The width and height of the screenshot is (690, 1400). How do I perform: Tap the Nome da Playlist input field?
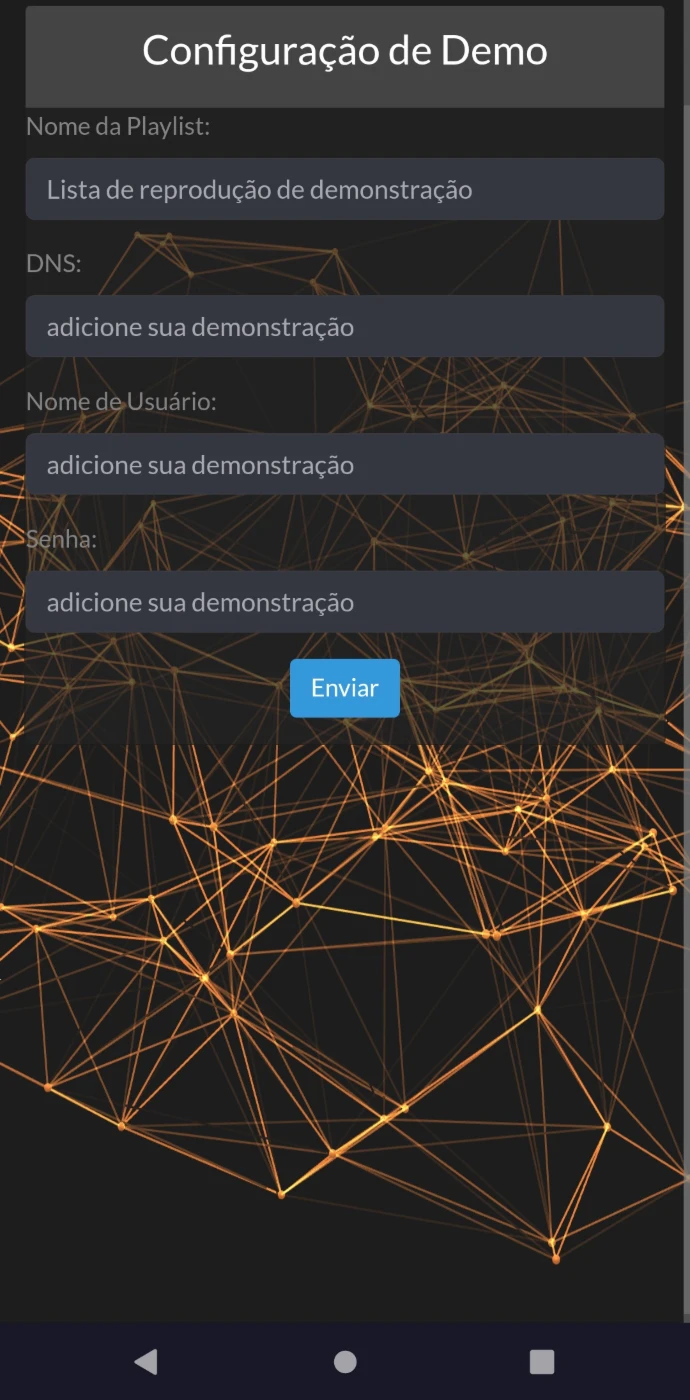[344, 189]
